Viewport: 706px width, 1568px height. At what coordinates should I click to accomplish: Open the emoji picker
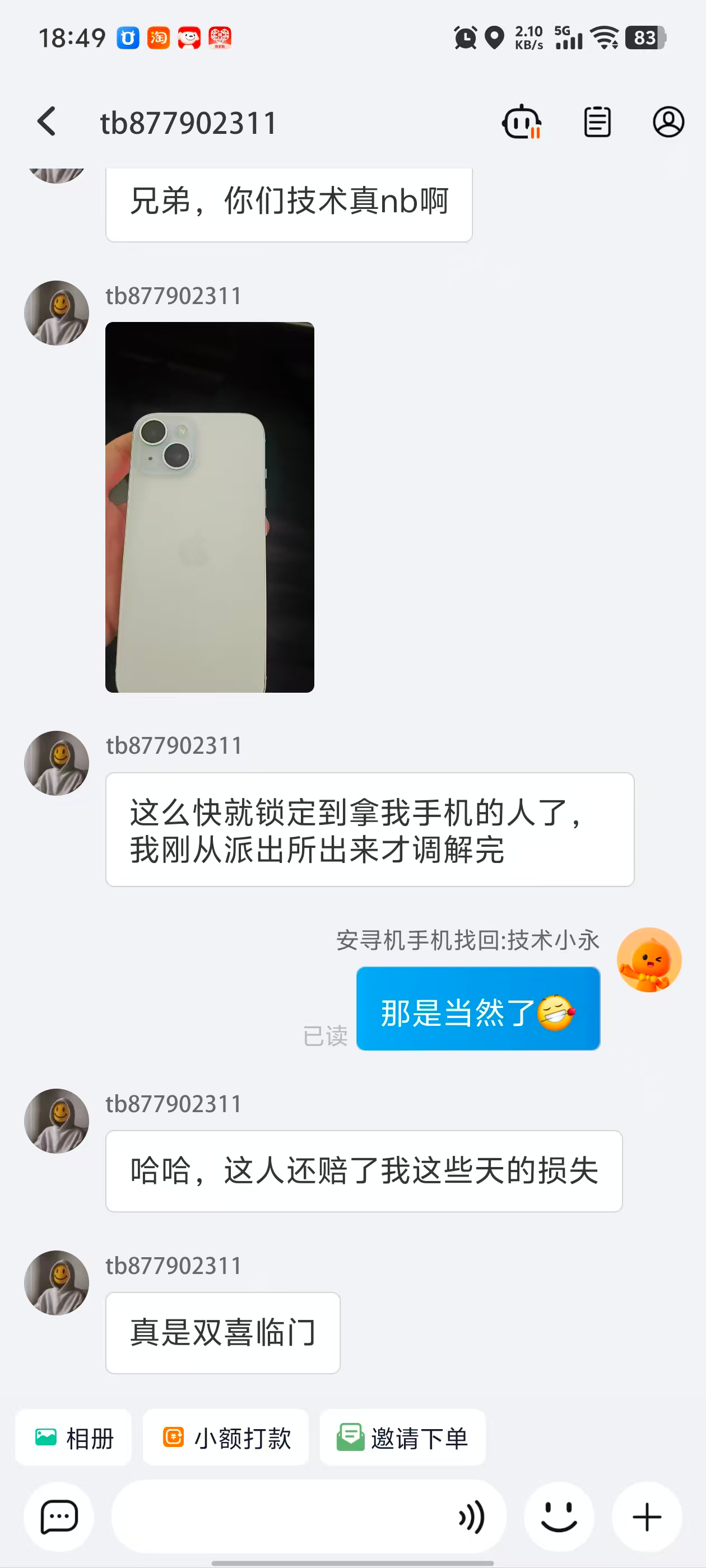click(559, 1517)
